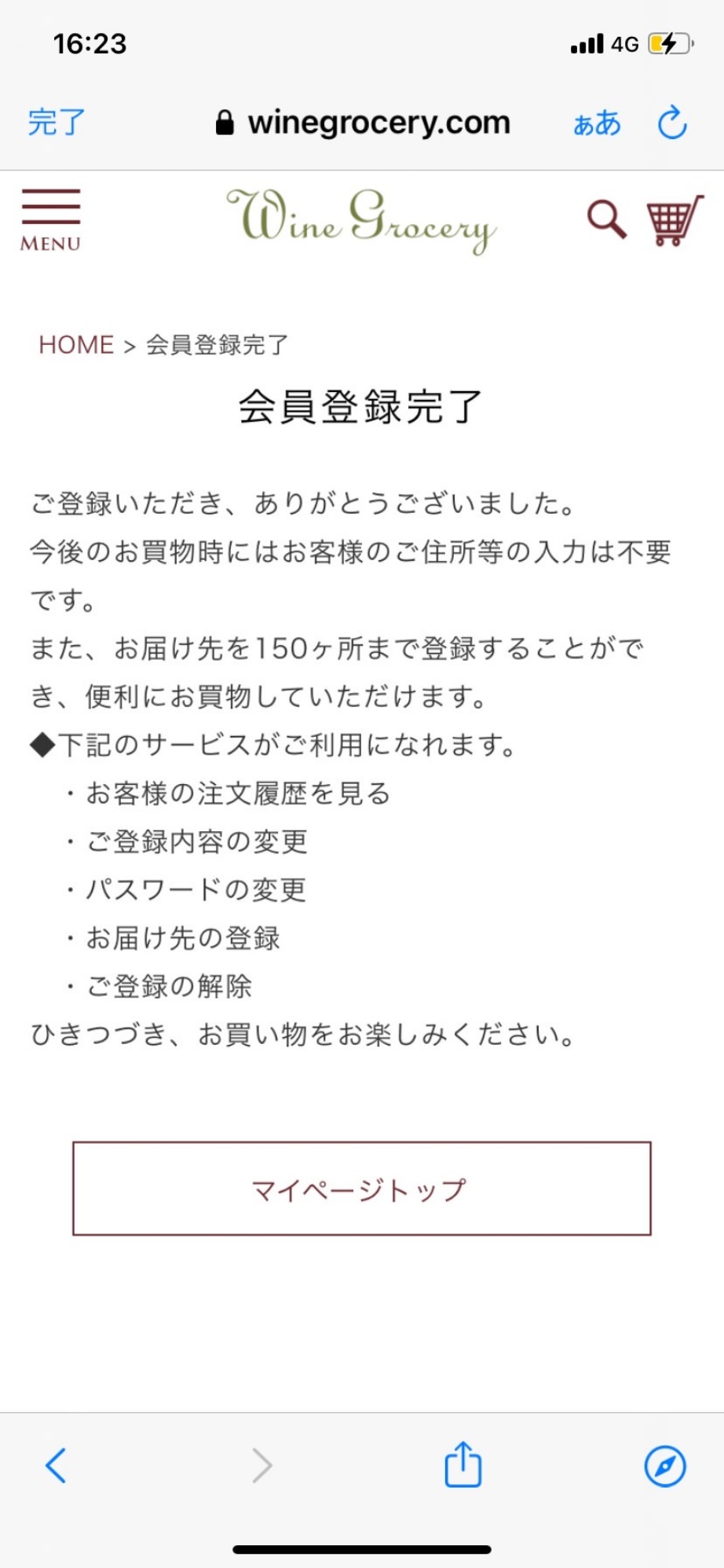The image size is (724, 1568).
Task: View the shopping cart
Action: point(675,221)
